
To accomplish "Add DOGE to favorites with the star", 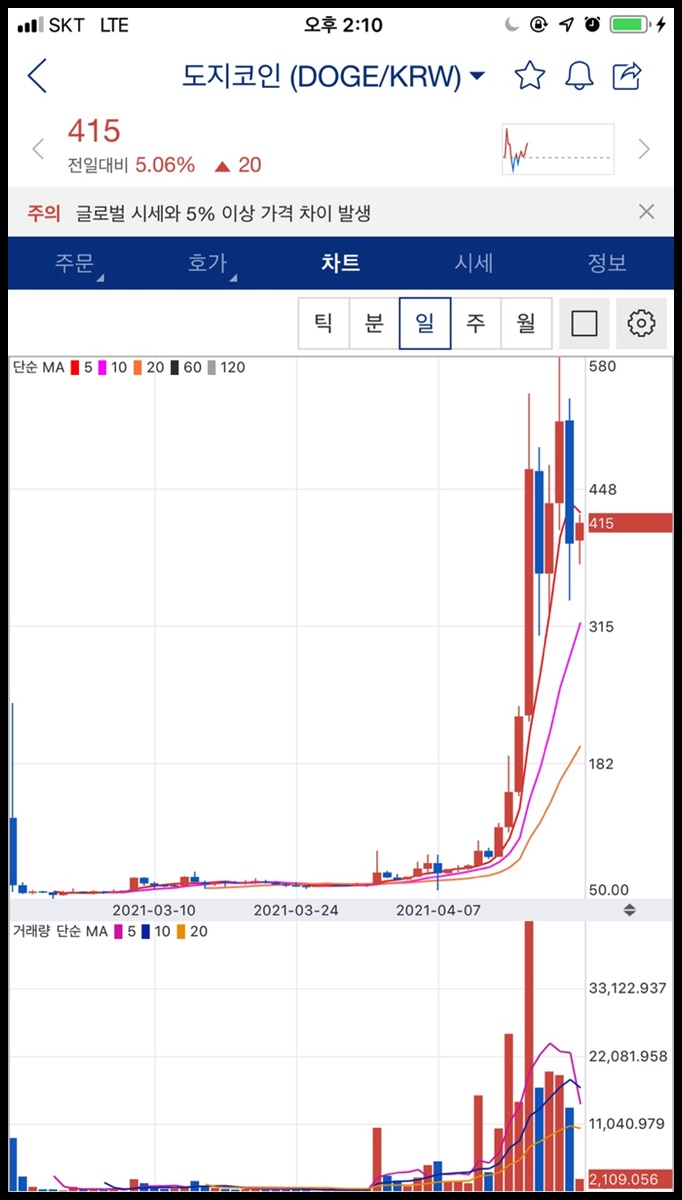I will tap(529, 76).
